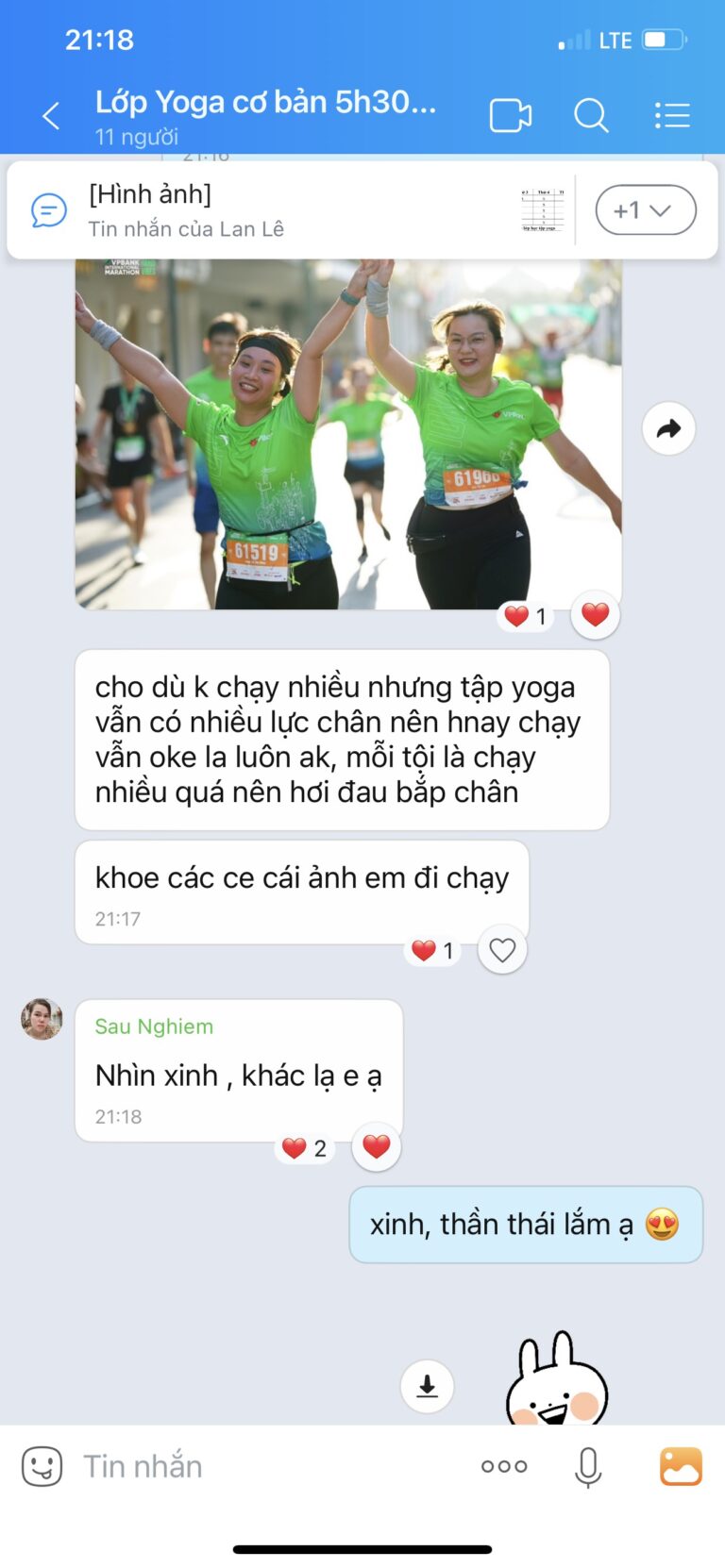The width and height of the screenshot is (725, 1568).
Task: Send a photo from the gallery
Action: pyautogui.click(x=680, y=1466)
